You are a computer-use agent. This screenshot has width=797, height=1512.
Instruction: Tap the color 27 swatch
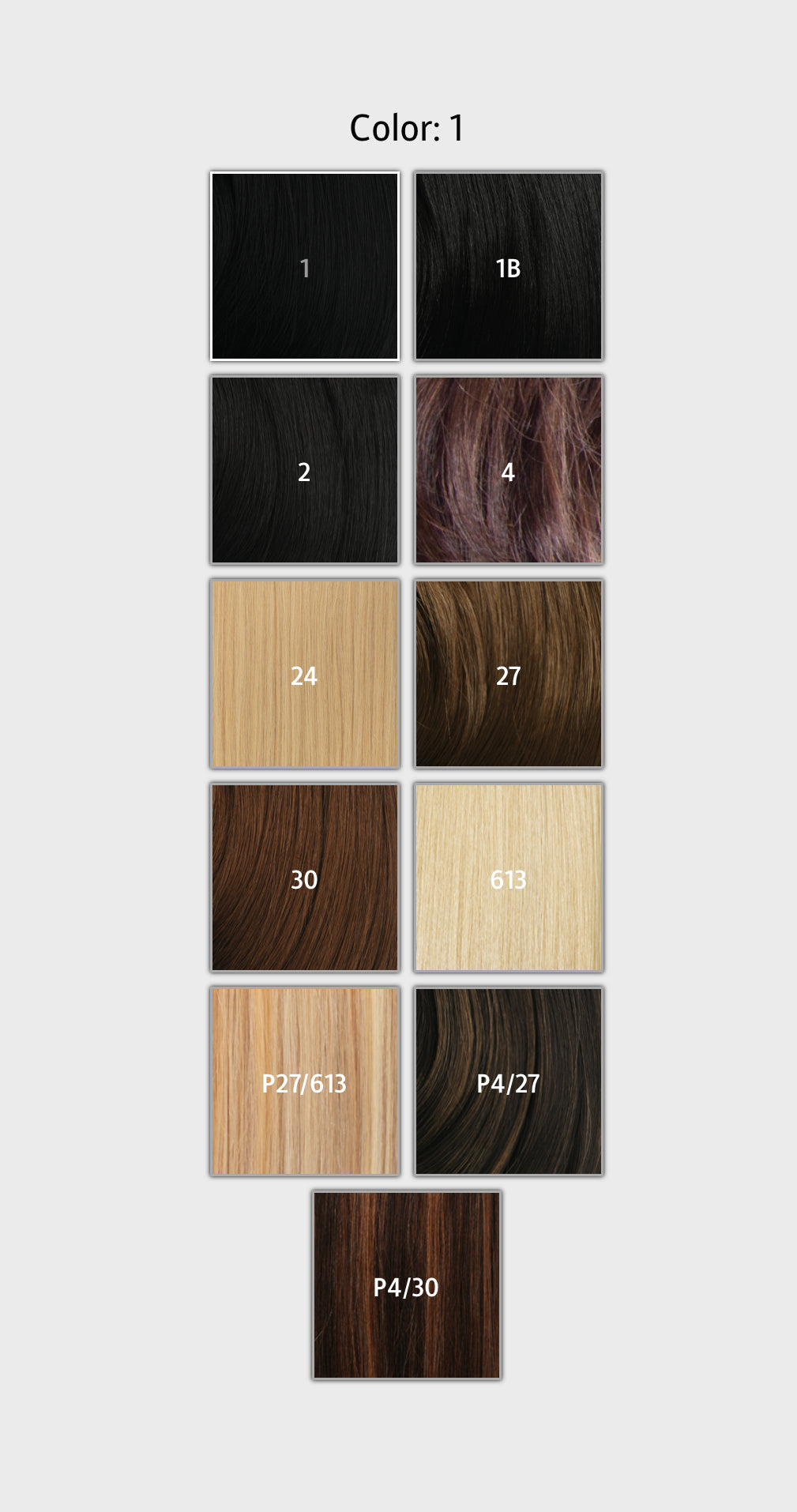pyautogui.click(x=508, y=674)
